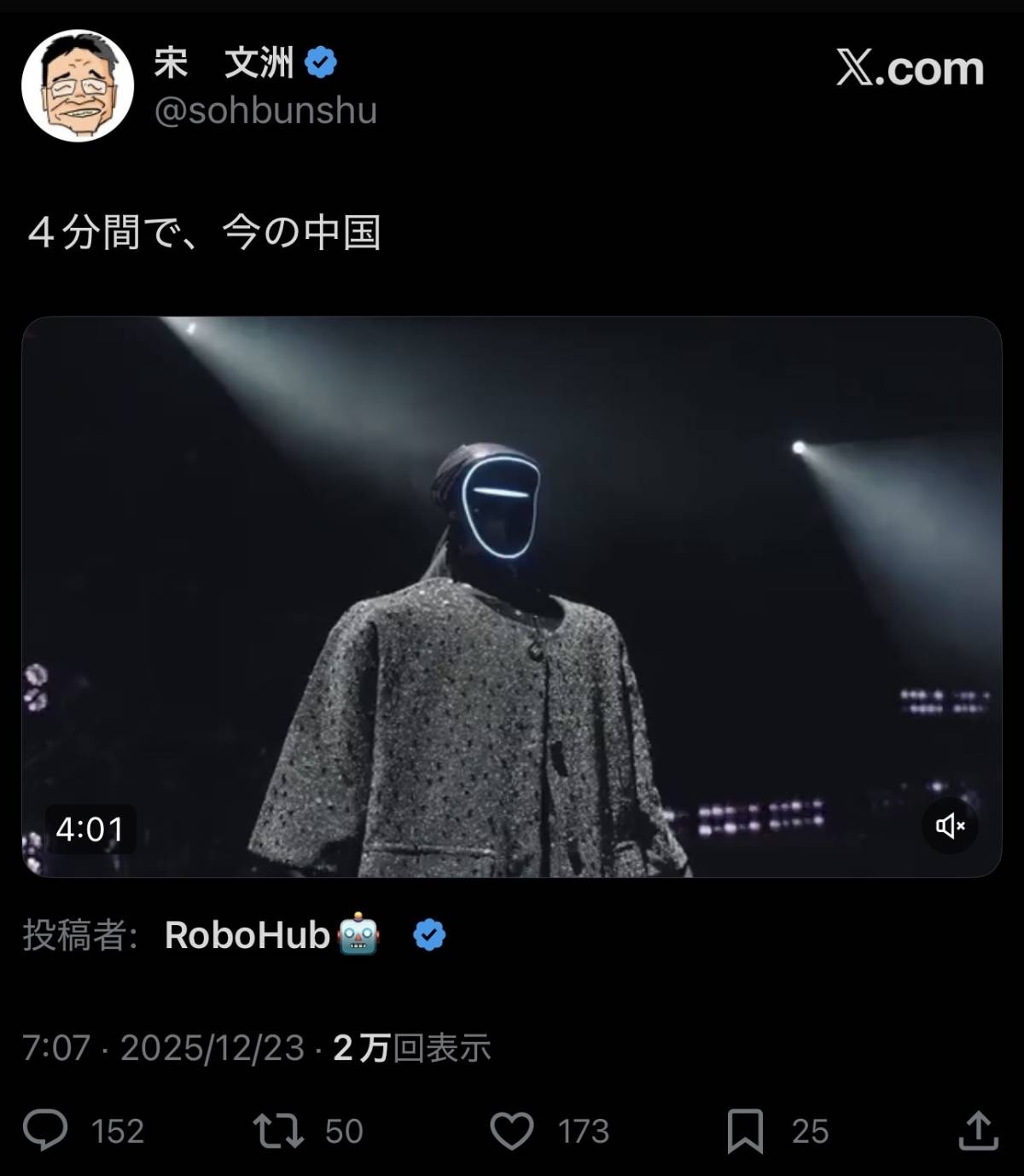The width and height of the screenshot is (1024, 1176).
Task: Play the 4:01 robot video
Action: (x=511, y=597)
